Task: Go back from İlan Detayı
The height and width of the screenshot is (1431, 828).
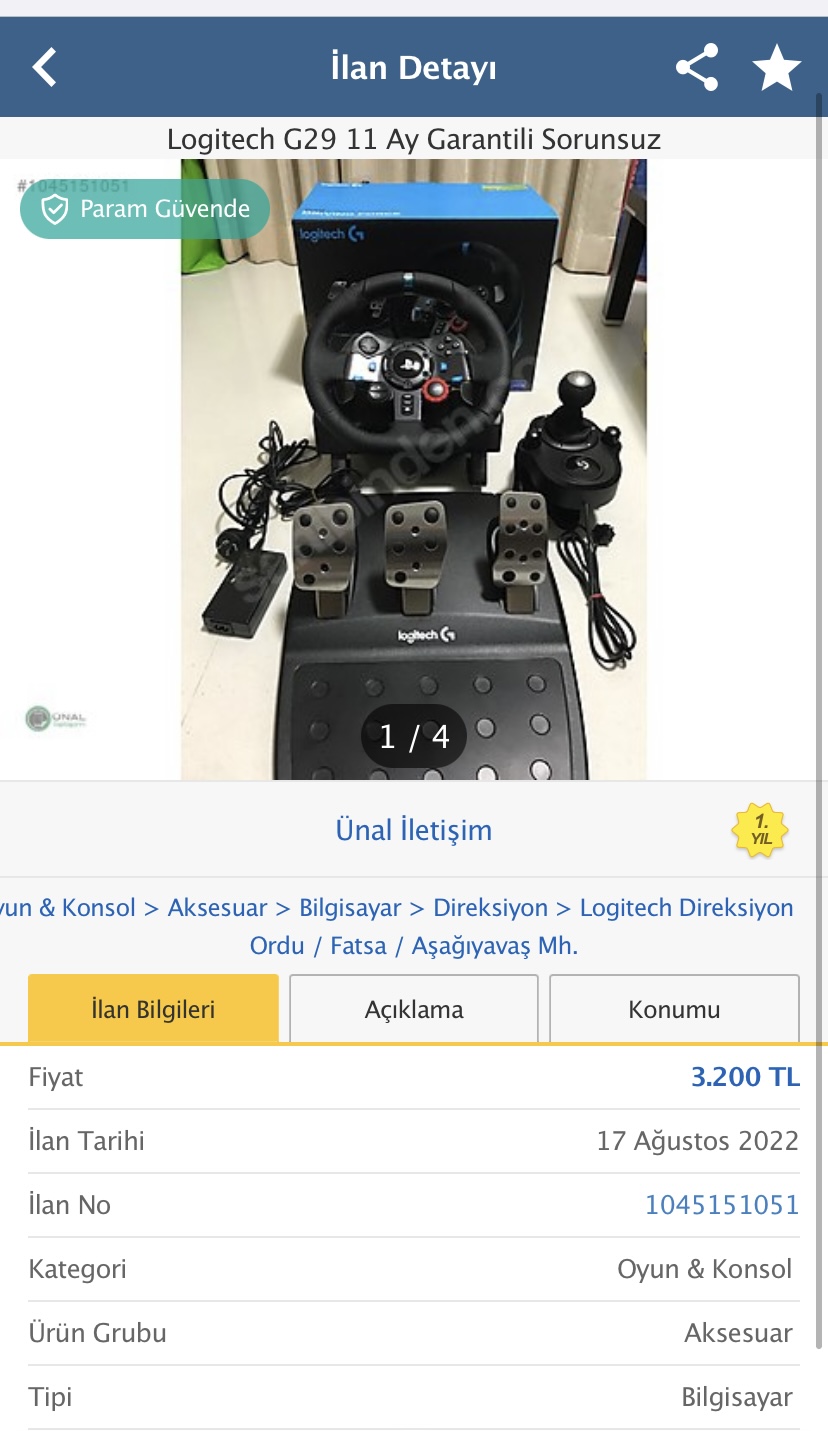Action: tap(46, 68)
